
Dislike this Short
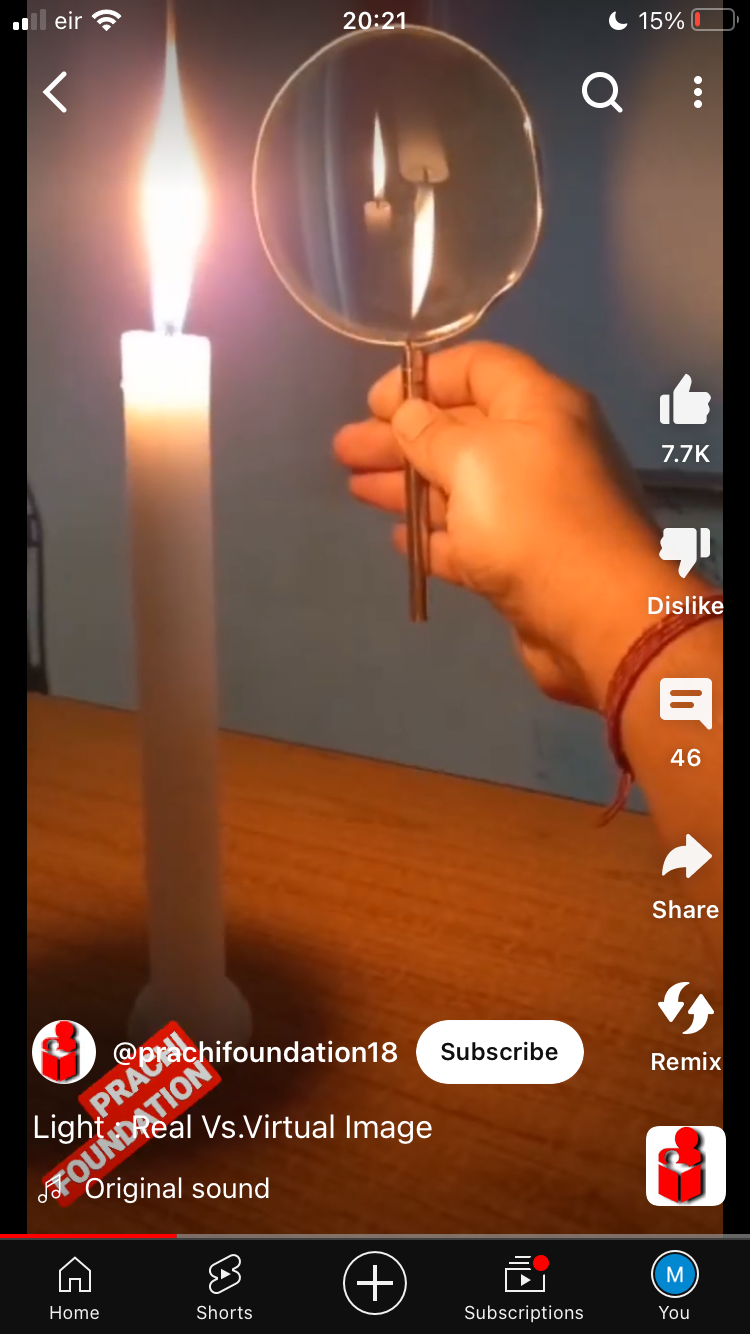(x=685, y=553)
